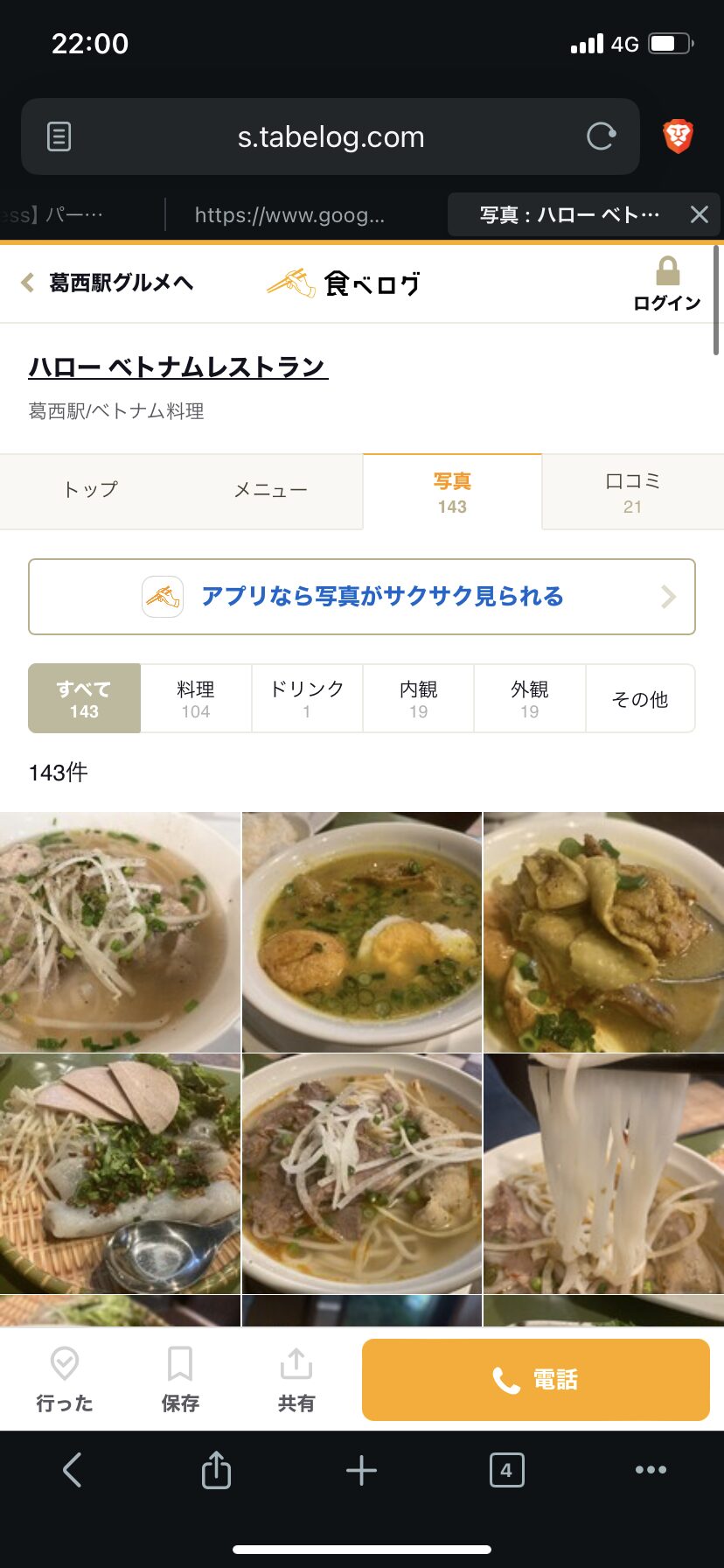The image size is (724, 1568).
Task: Mark the restaurant as 行った
Action: click(x=65, y=1379)
